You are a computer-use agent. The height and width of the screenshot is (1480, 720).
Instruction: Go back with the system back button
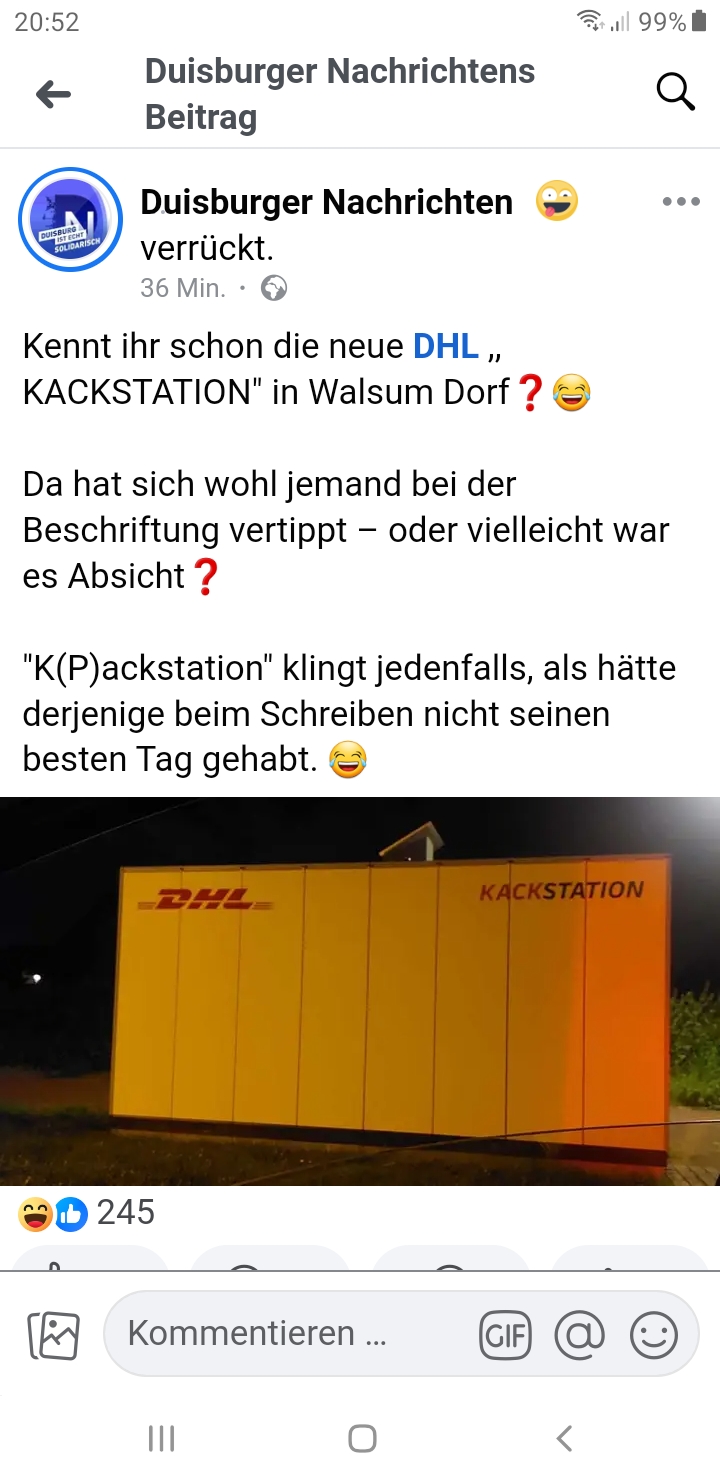(x=564, y=1438)
